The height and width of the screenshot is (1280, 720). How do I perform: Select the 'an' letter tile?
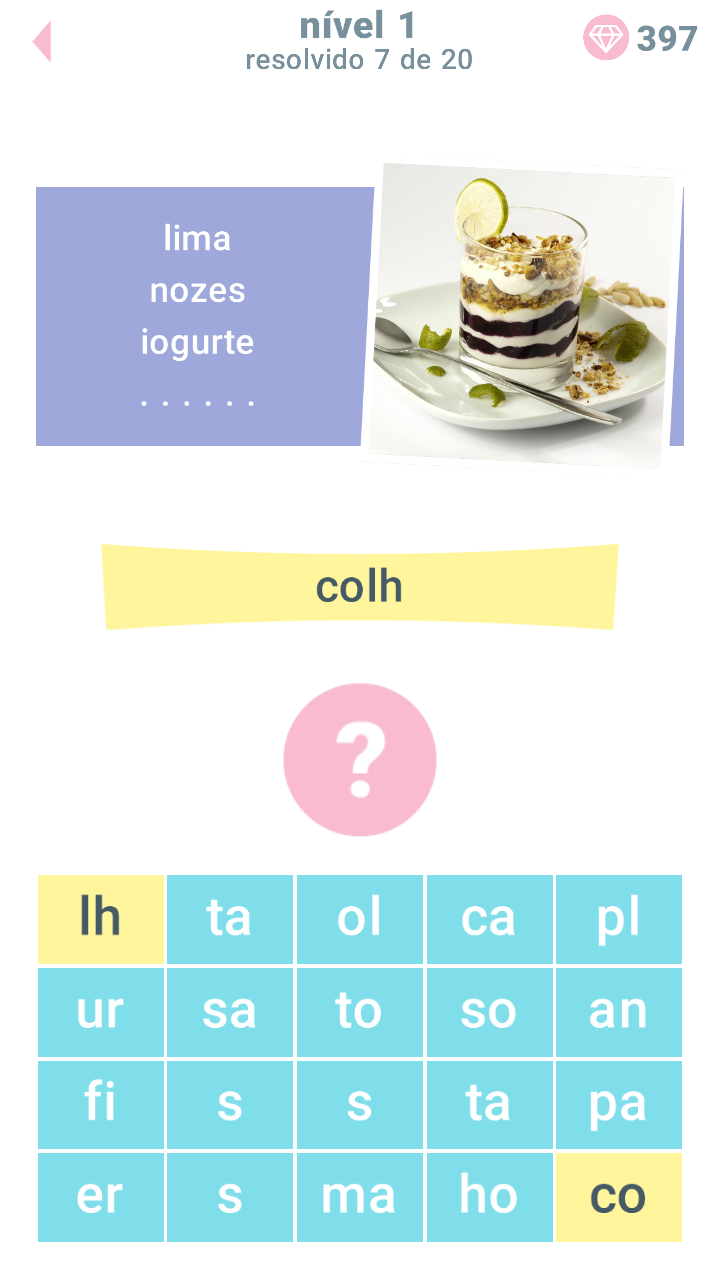pos(619,1012)
